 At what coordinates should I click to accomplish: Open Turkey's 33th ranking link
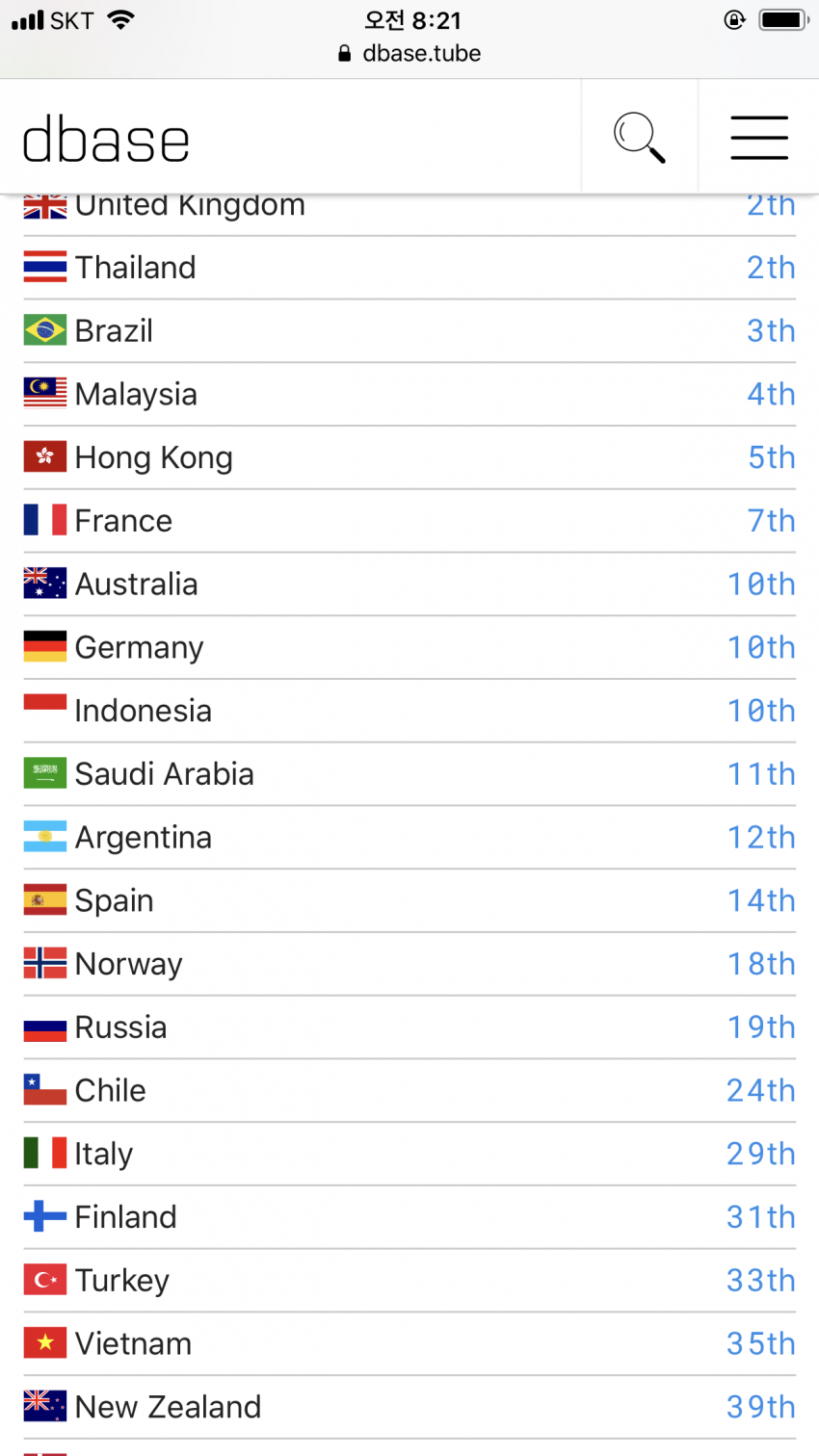(x=761, y=1281)
